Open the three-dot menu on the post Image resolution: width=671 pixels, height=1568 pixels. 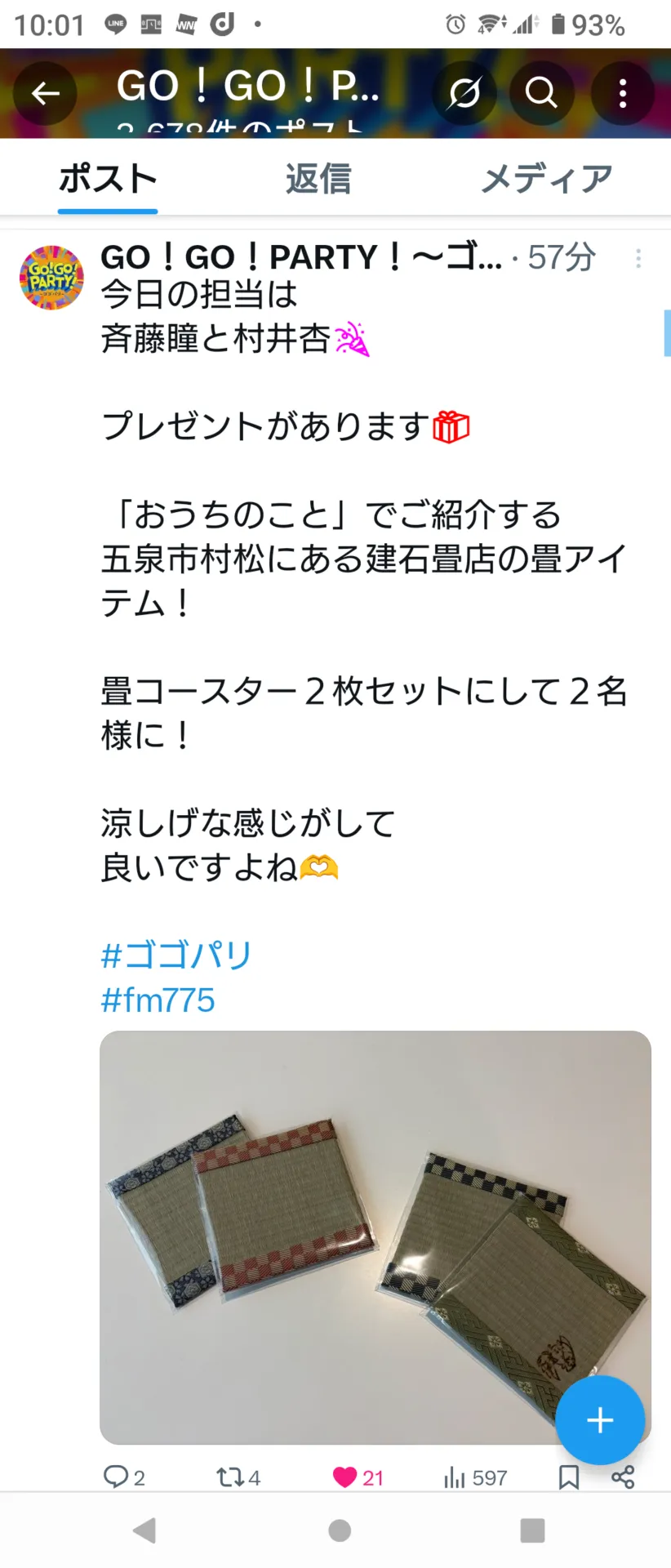[x=638, y=258]
